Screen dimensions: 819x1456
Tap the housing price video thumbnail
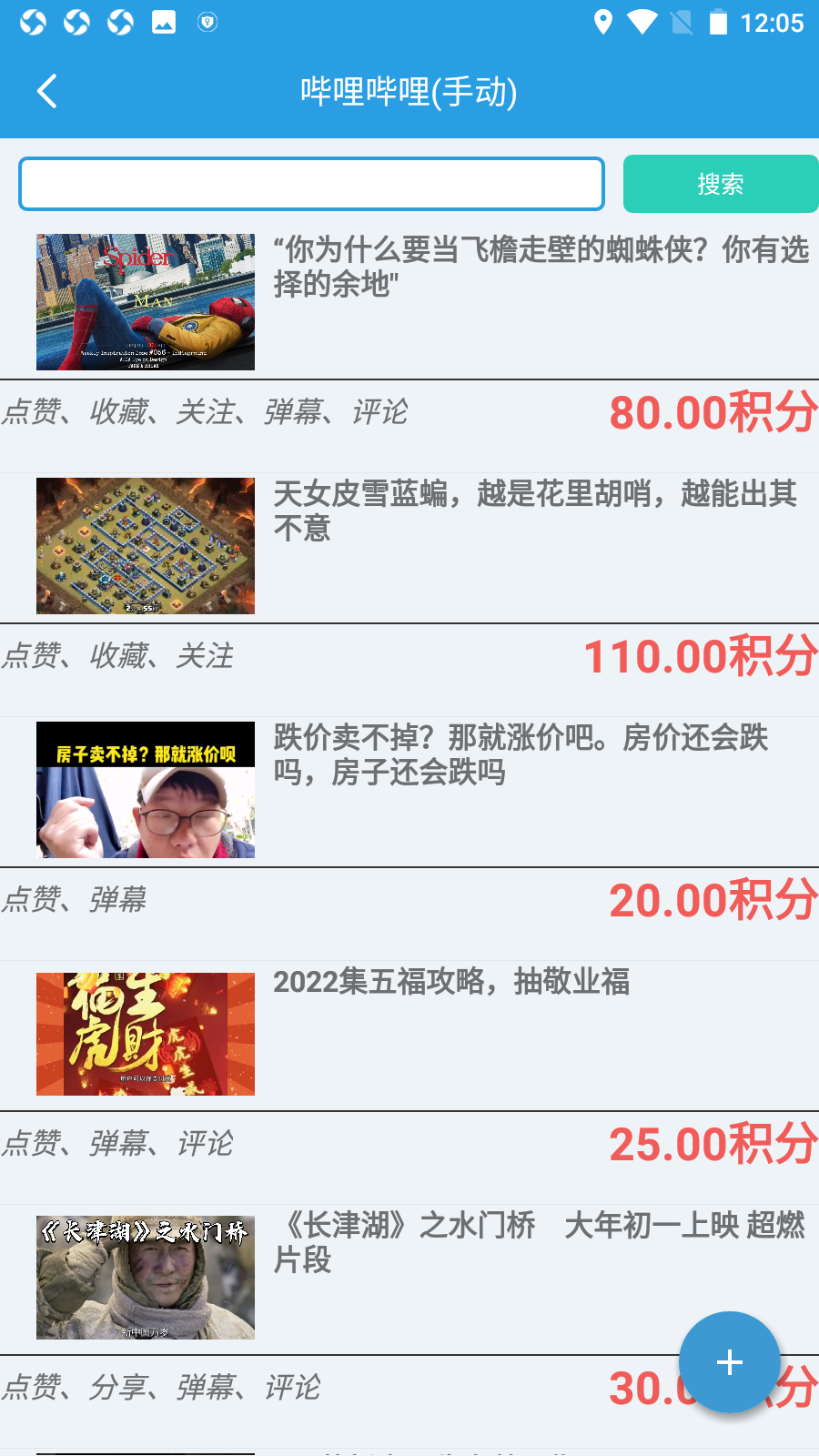[x=146, y=790]
